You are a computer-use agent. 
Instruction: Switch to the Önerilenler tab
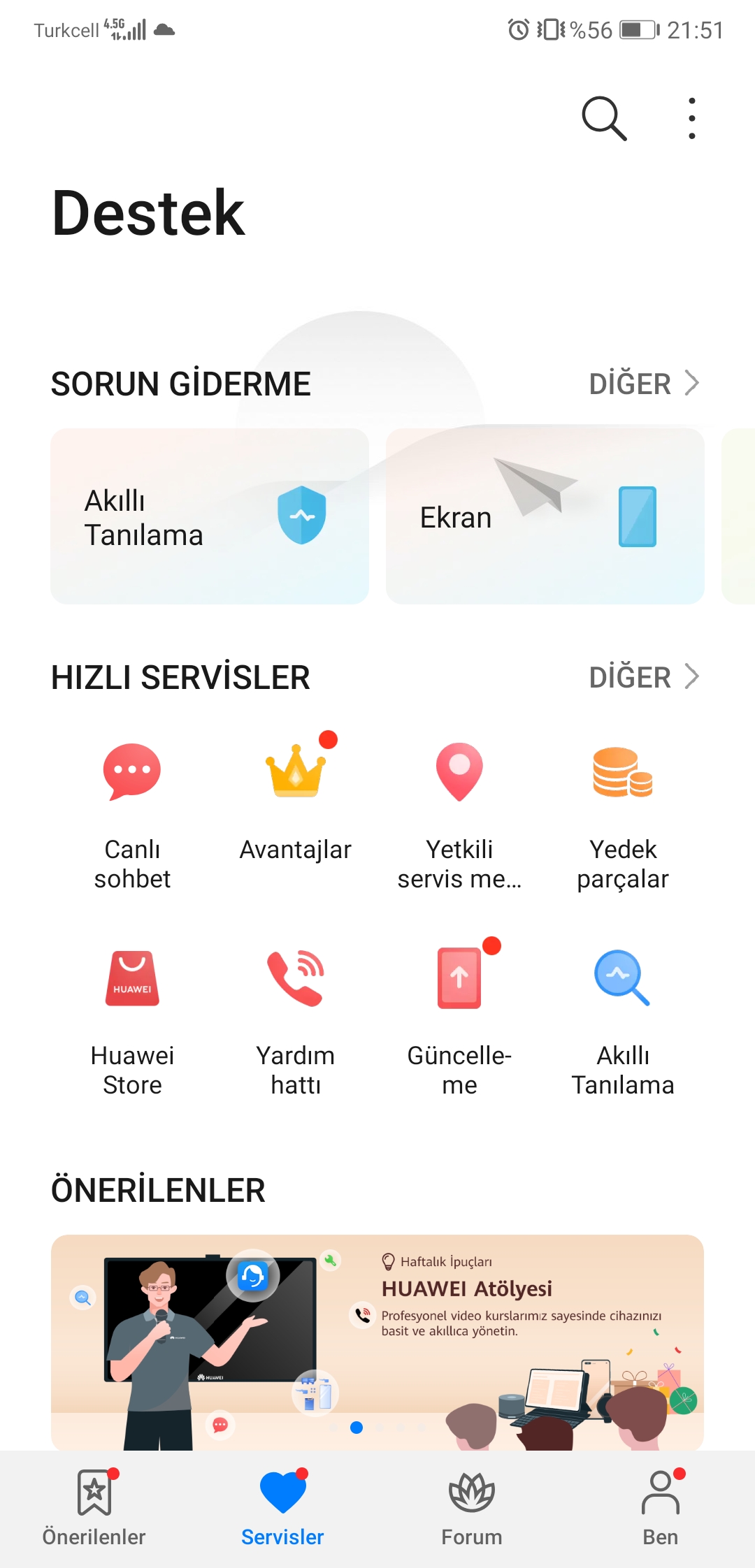point(94,1508)
